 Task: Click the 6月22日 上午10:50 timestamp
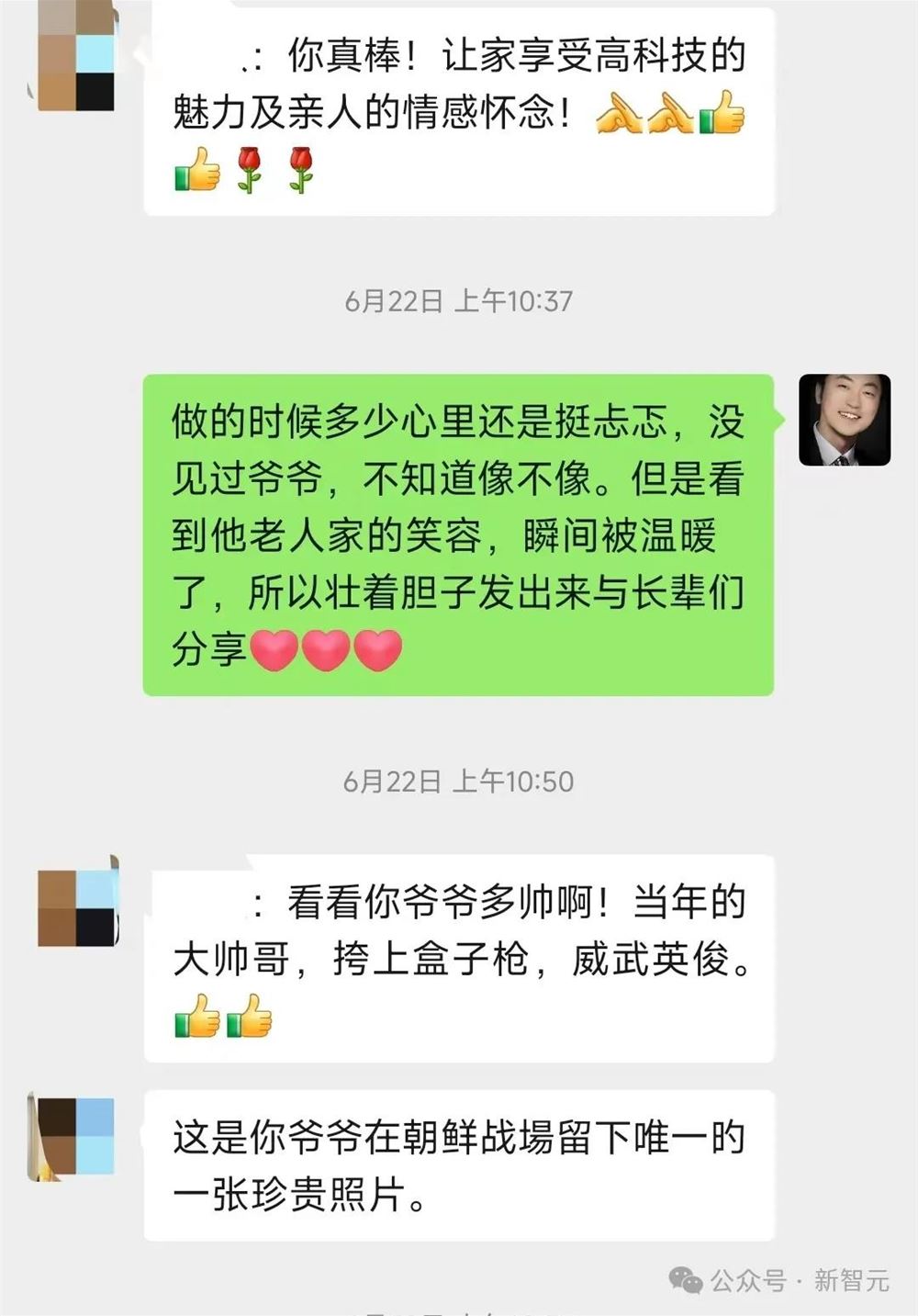coord(459,781)
